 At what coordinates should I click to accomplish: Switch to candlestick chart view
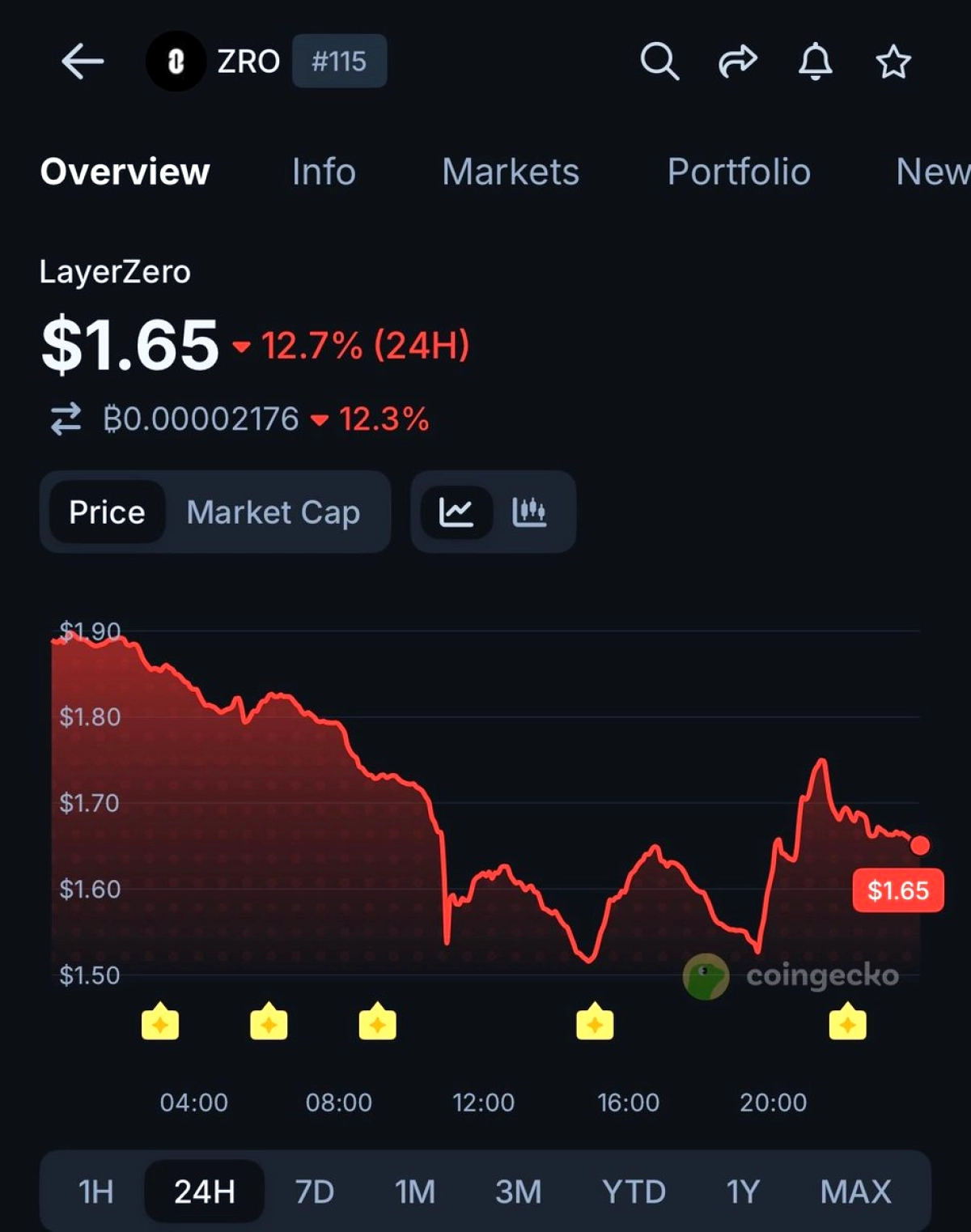point(529,512)
